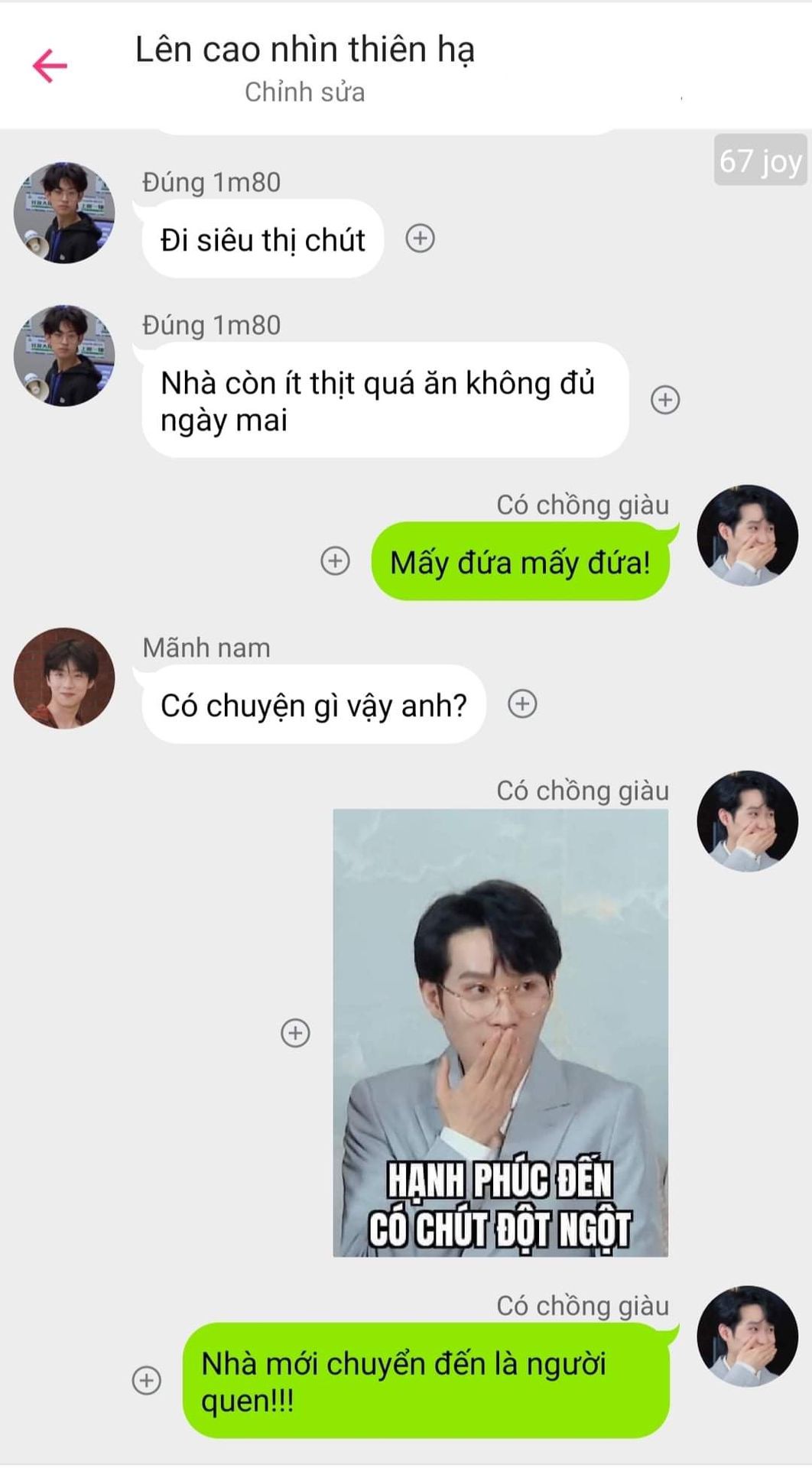View the avatar beside "Mấy đứa mấy đứa!"
The height and width of the screenshot is (1468, 812).
click(747, 535)
